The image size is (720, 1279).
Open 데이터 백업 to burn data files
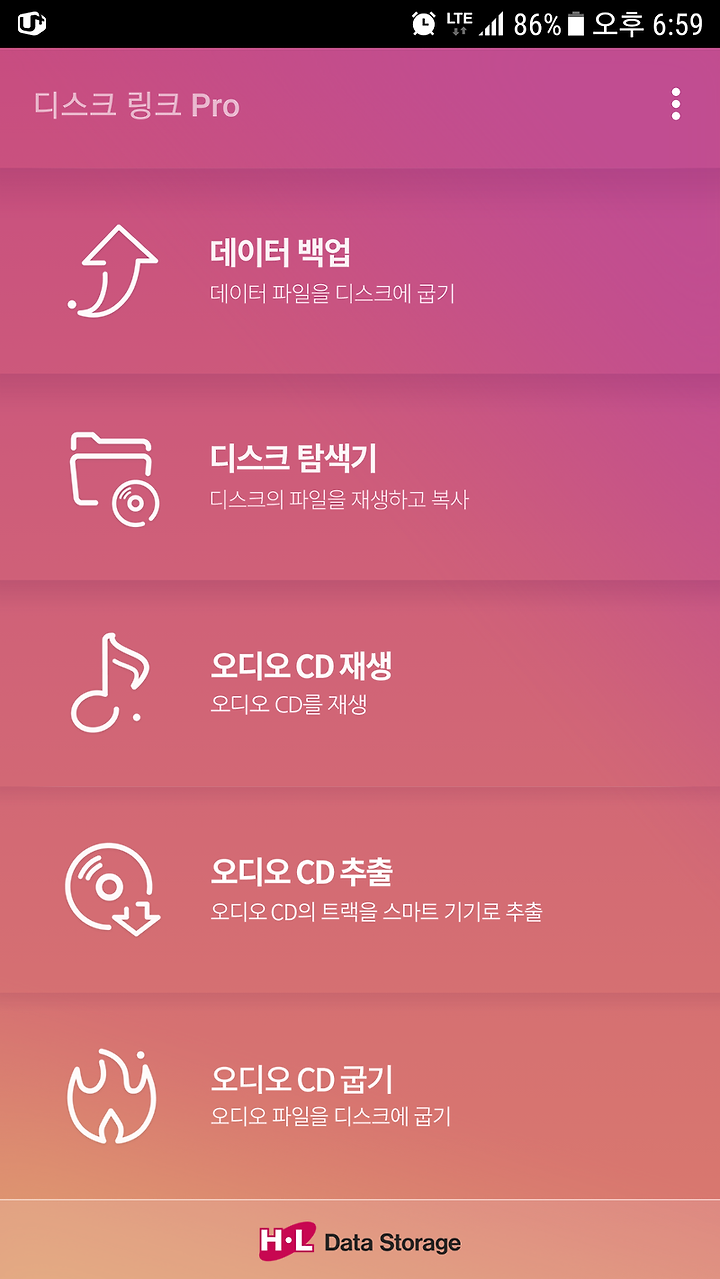click(360, 271)
